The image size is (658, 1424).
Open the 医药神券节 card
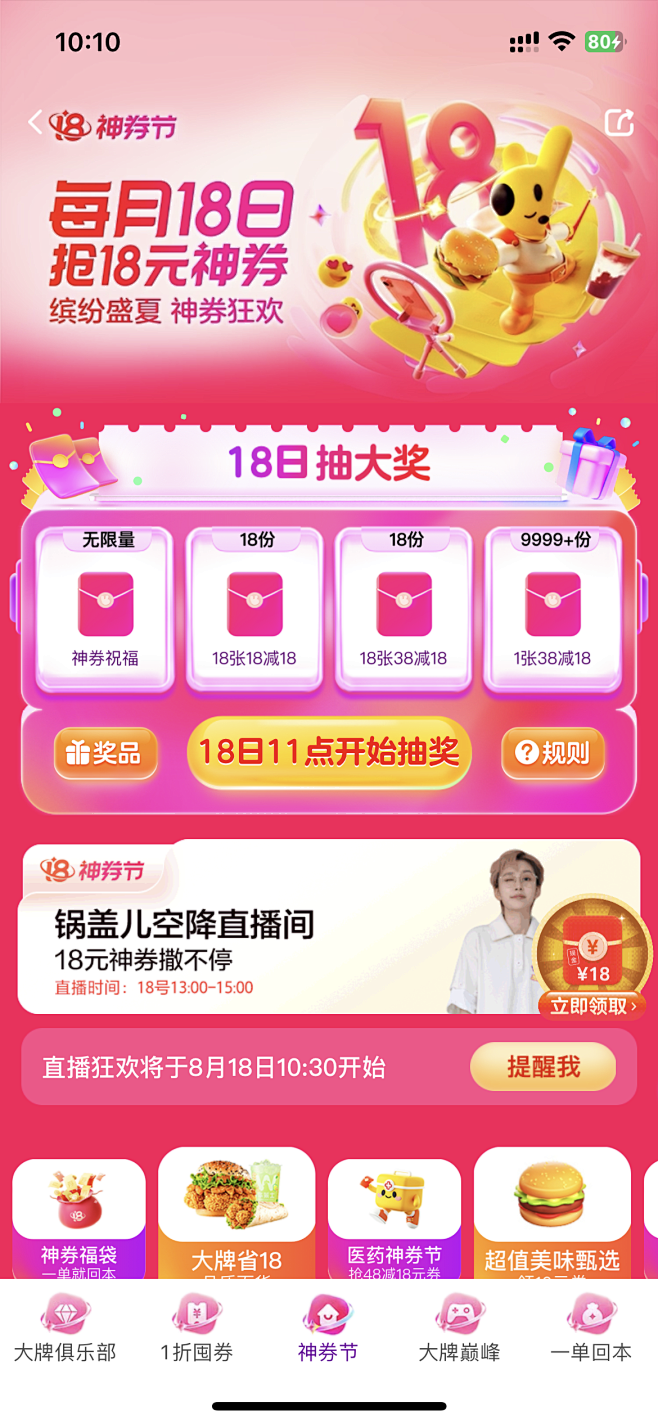tap(394, 1219)
